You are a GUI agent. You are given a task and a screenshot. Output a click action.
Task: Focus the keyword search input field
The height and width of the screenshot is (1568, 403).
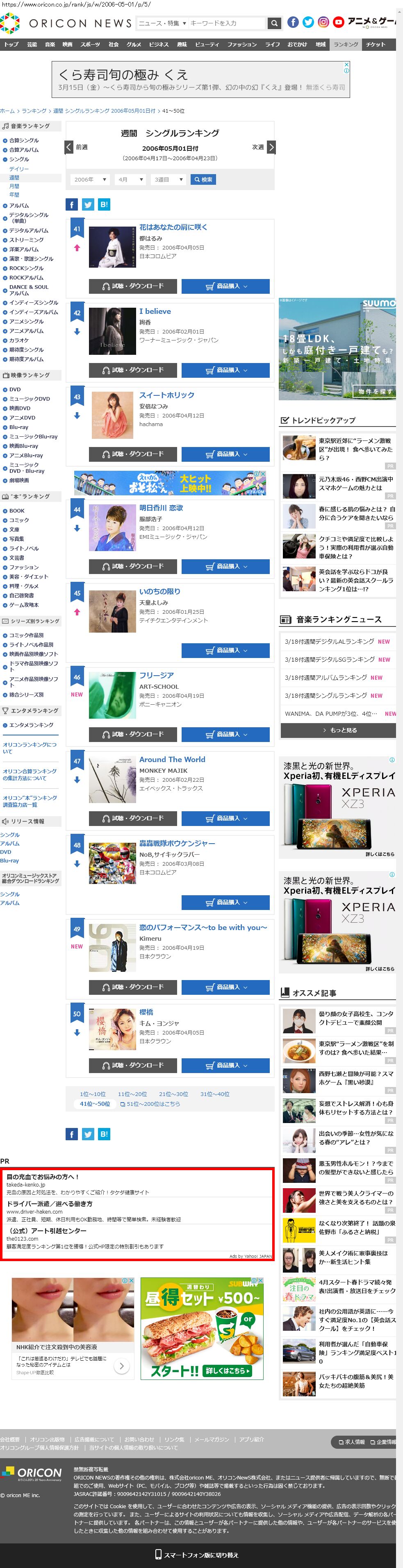pos(227,23)
